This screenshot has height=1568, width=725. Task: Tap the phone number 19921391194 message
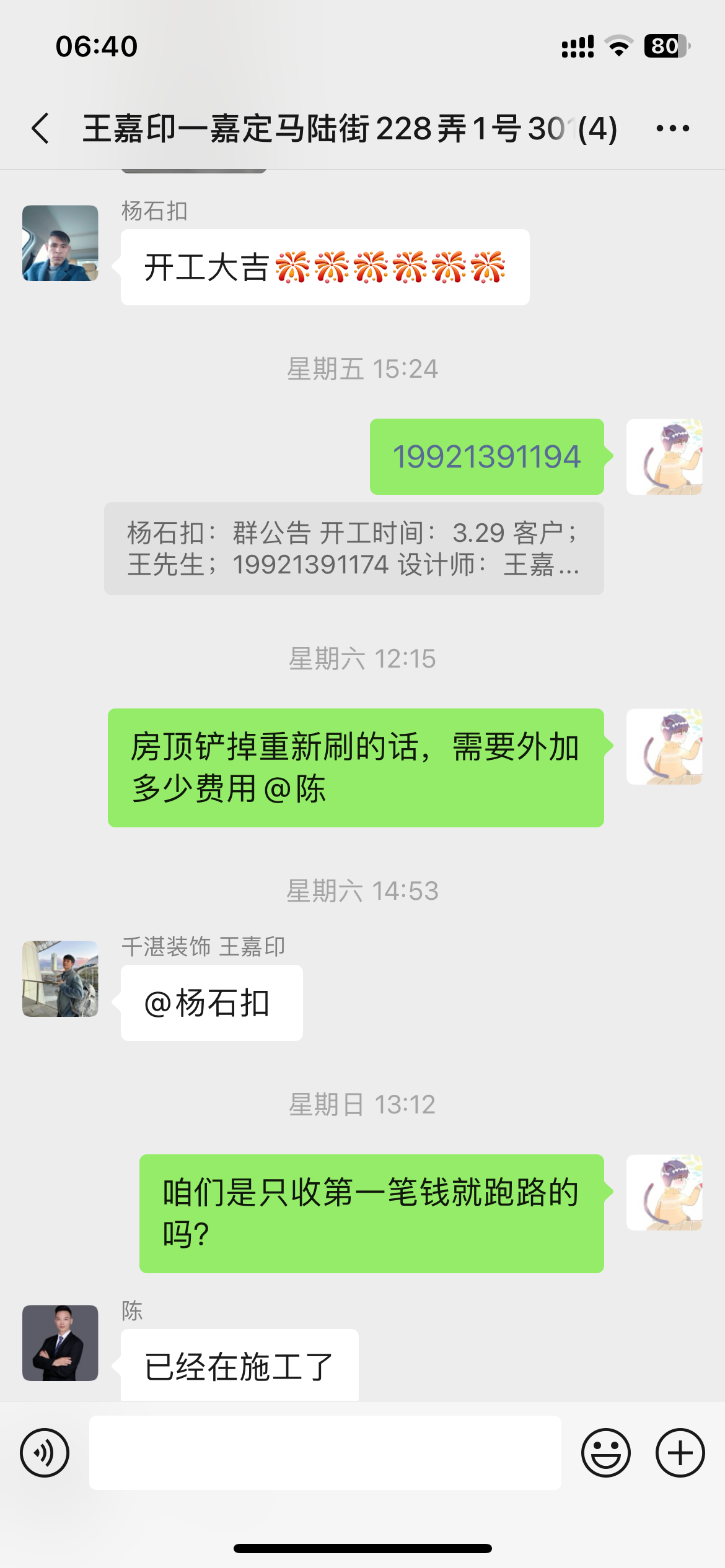click(x=486, y=457)
